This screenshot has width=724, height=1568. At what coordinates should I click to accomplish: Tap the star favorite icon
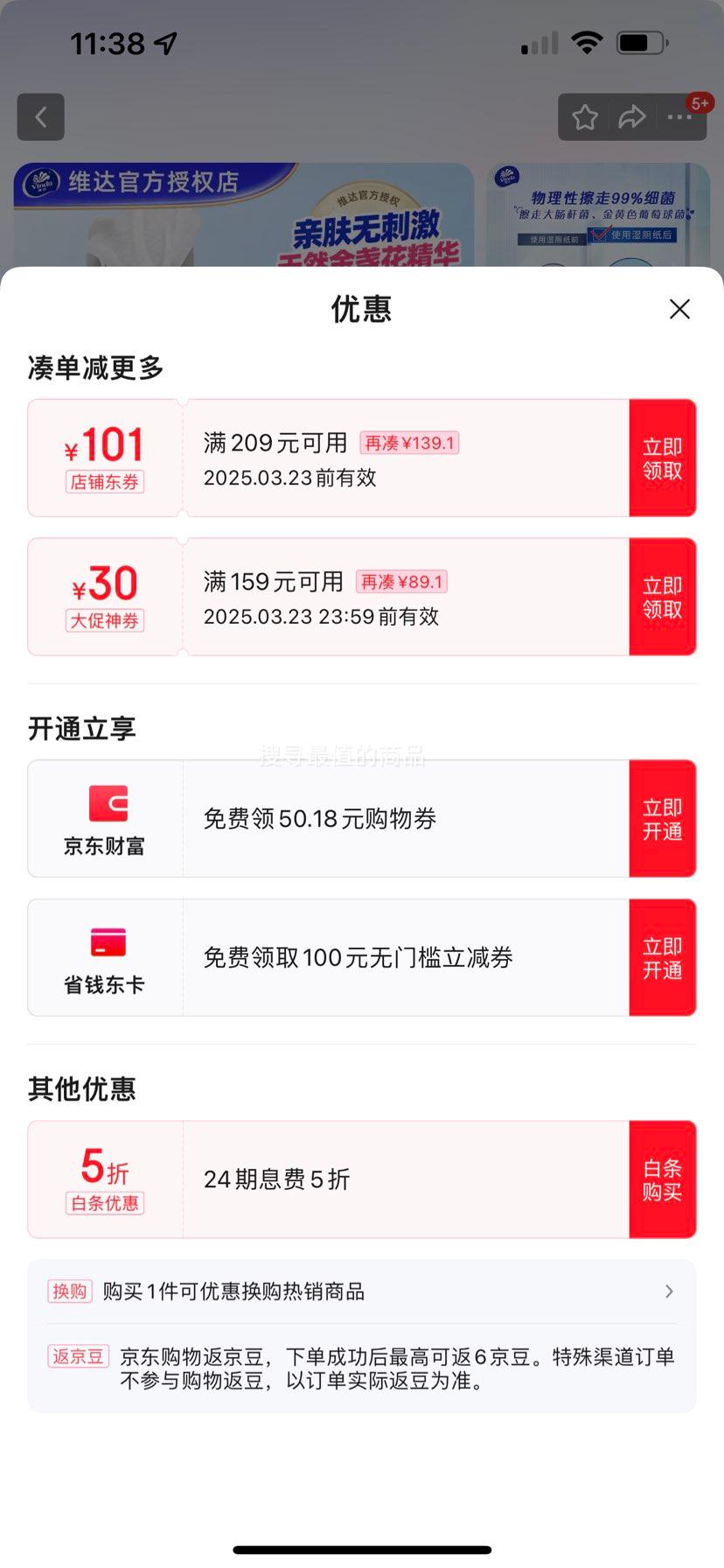pyautogui.click(x=584, y=116)
